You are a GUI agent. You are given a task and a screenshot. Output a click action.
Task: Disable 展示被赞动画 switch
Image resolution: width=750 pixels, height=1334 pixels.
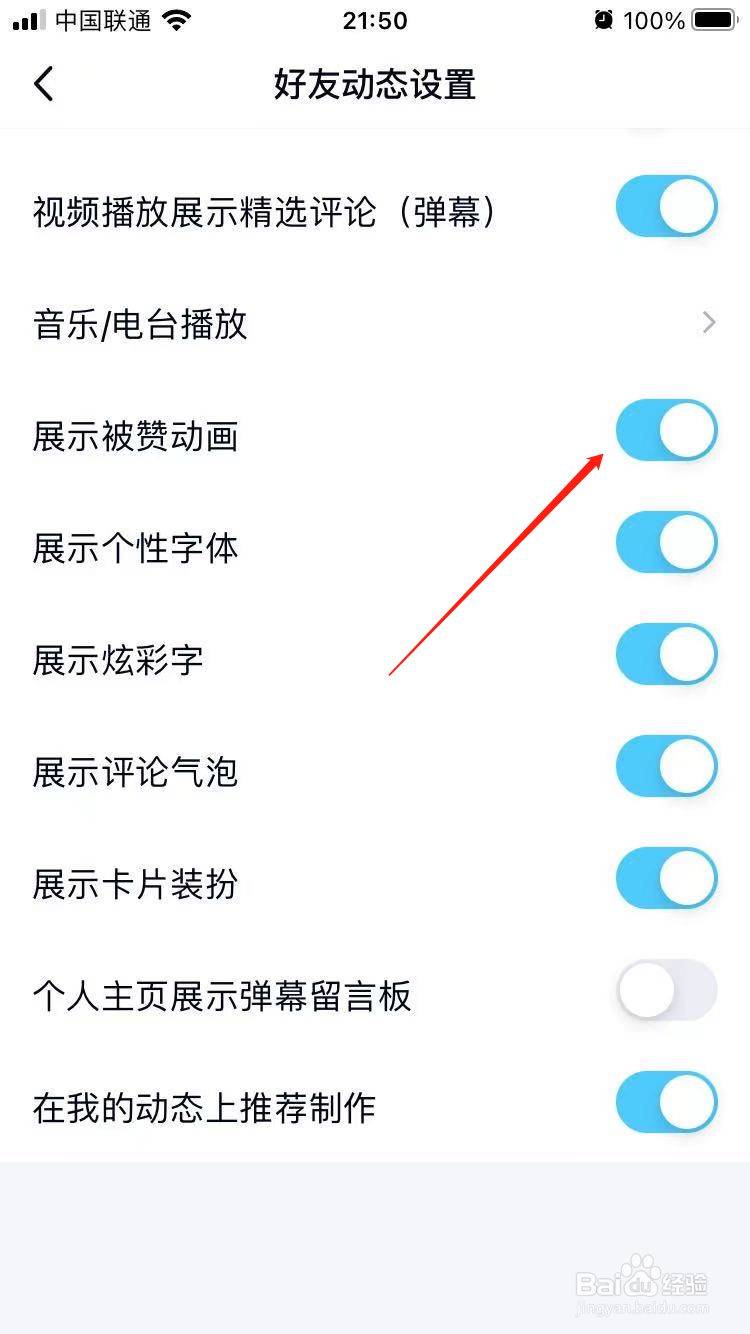pos(666,430)
